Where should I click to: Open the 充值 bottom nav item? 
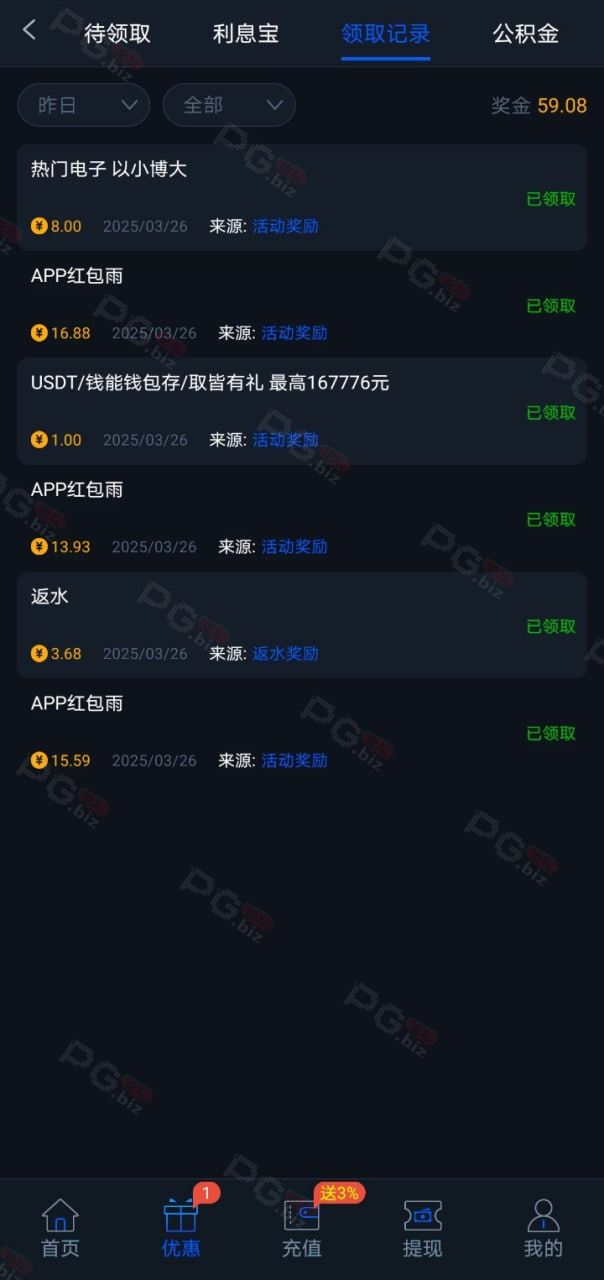click(x=302, y=1228)
